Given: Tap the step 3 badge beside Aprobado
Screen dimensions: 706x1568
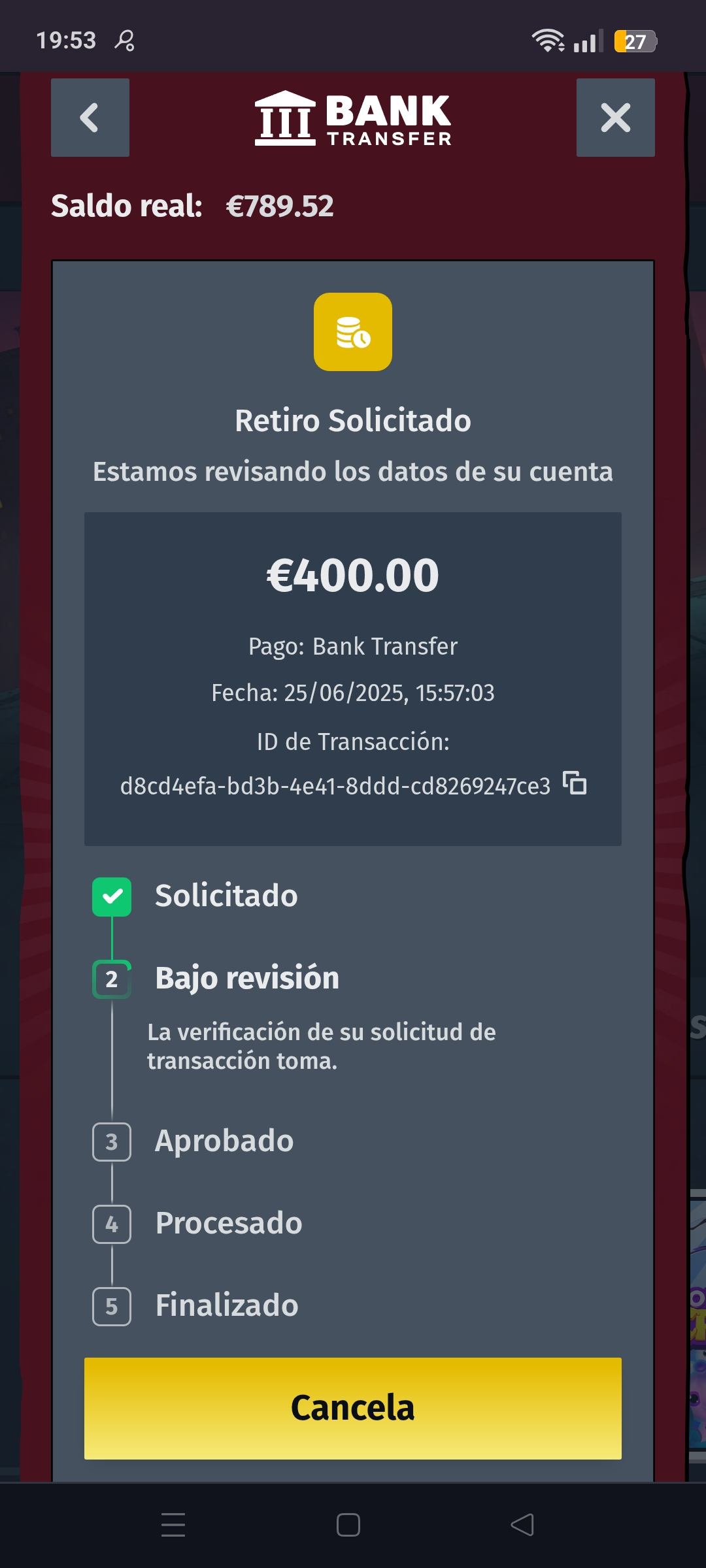Looking at the screenshot, I should [112, 1141].
